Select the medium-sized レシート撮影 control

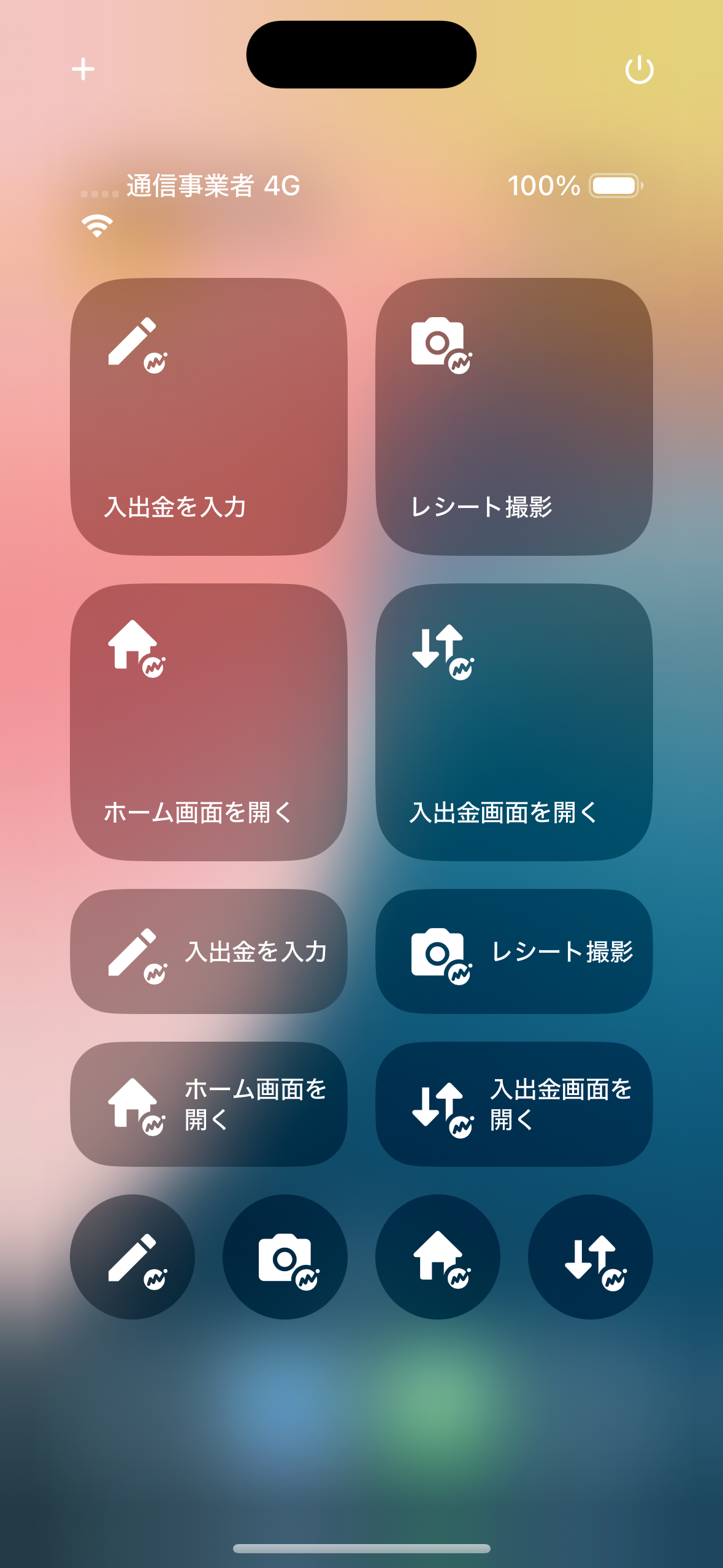pos(514,951)
